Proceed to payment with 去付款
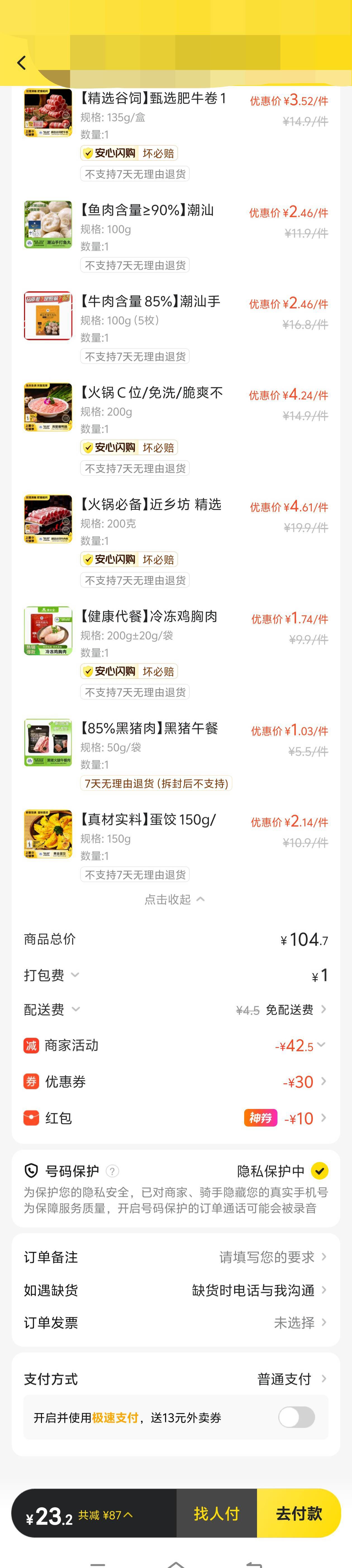 click(x=298, y=1514)
